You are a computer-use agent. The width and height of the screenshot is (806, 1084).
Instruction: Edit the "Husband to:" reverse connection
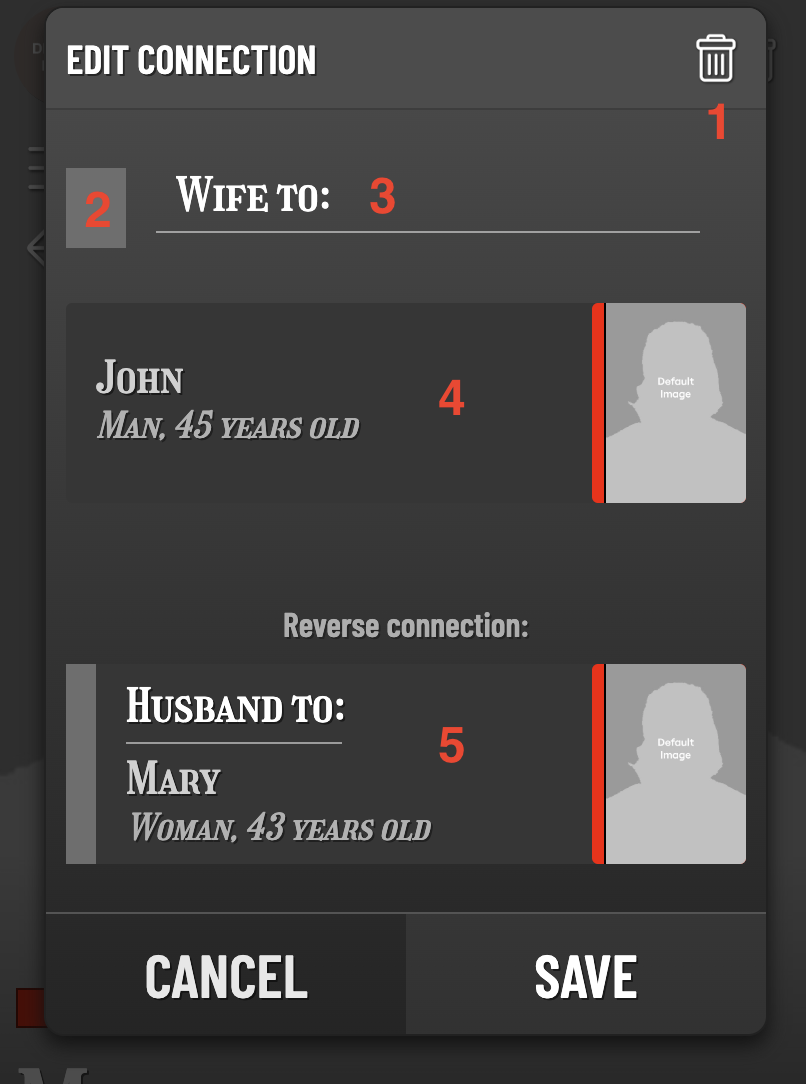pos(234,709)
